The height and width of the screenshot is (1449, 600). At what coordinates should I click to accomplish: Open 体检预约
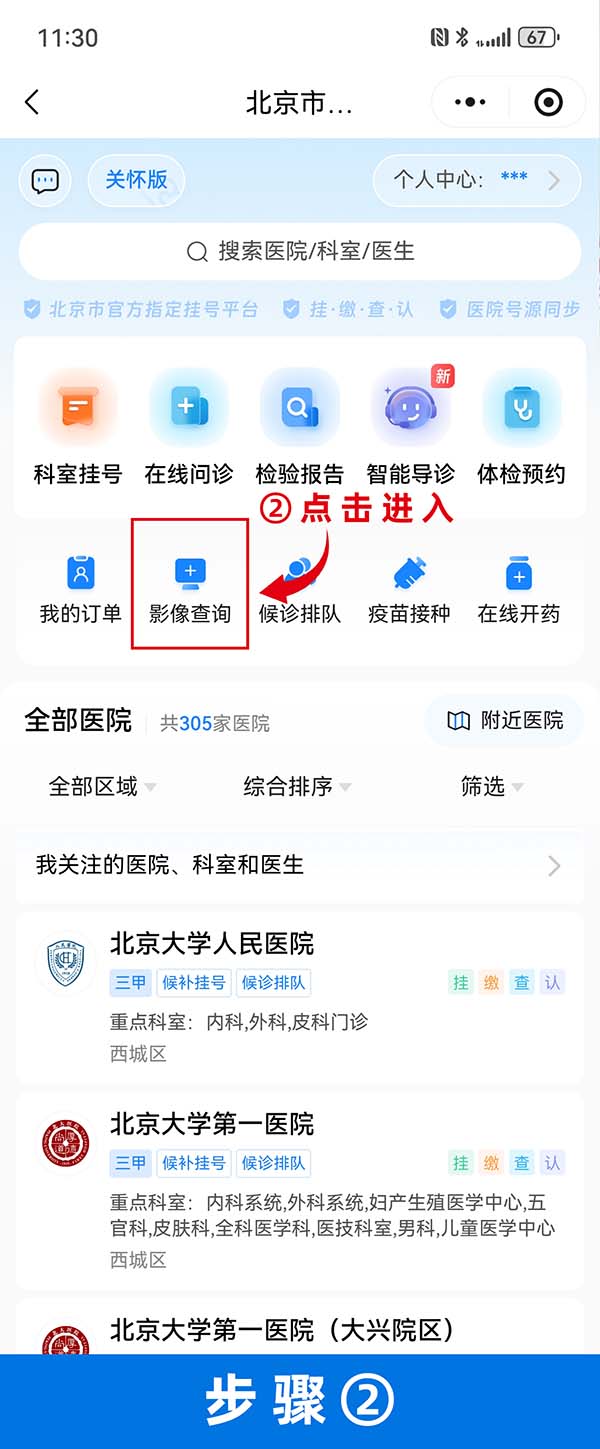(521, 427)
